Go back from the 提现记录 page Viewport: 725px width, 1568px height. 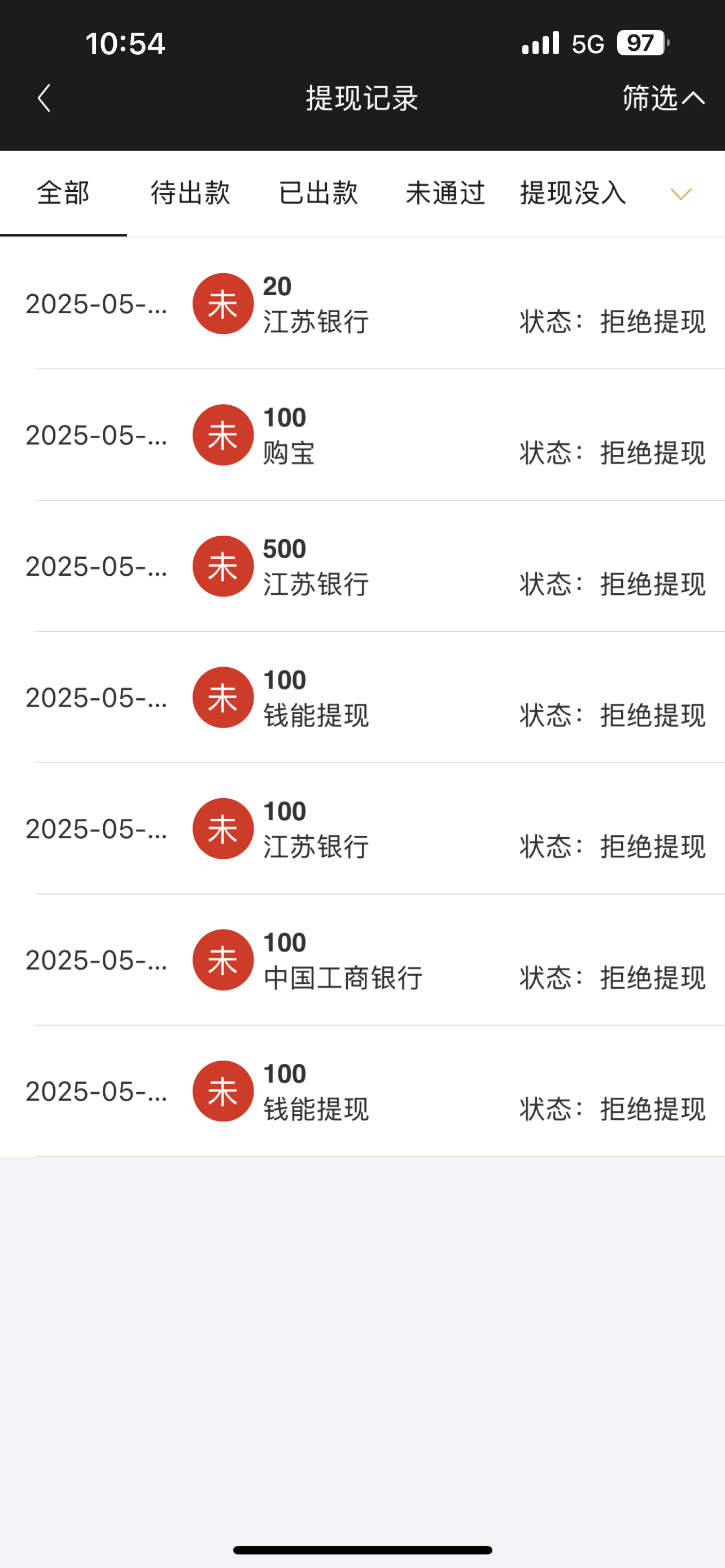pos(44,98)
